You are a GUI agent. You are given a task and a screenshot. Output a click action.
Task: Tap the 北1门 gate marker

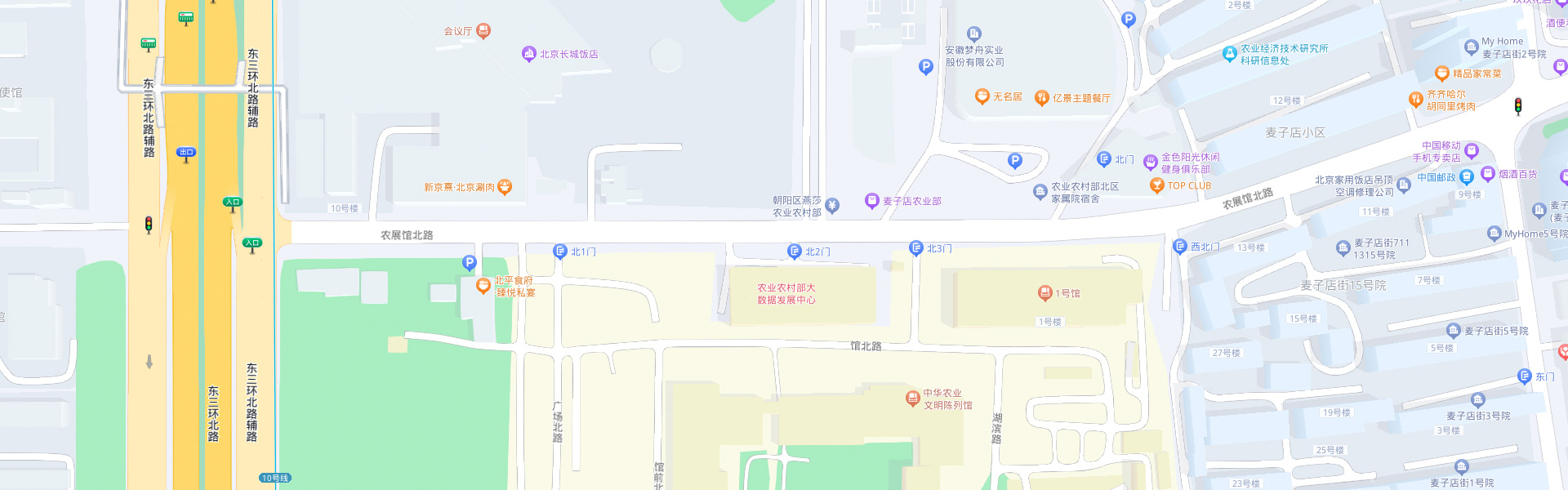pos(560,252)
